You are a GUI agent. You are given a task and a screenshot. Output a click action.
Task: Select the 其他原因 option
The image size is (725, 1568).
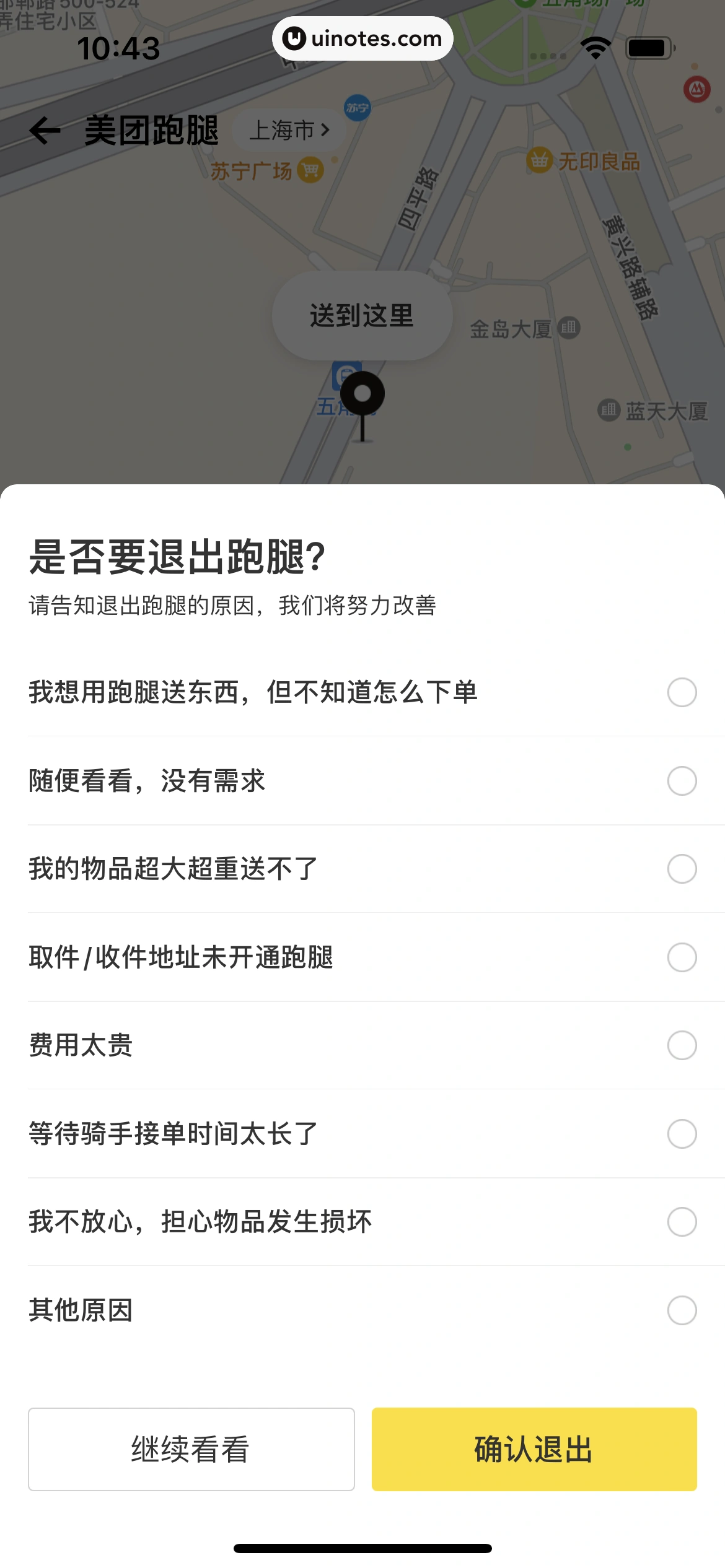(683, 1310)
